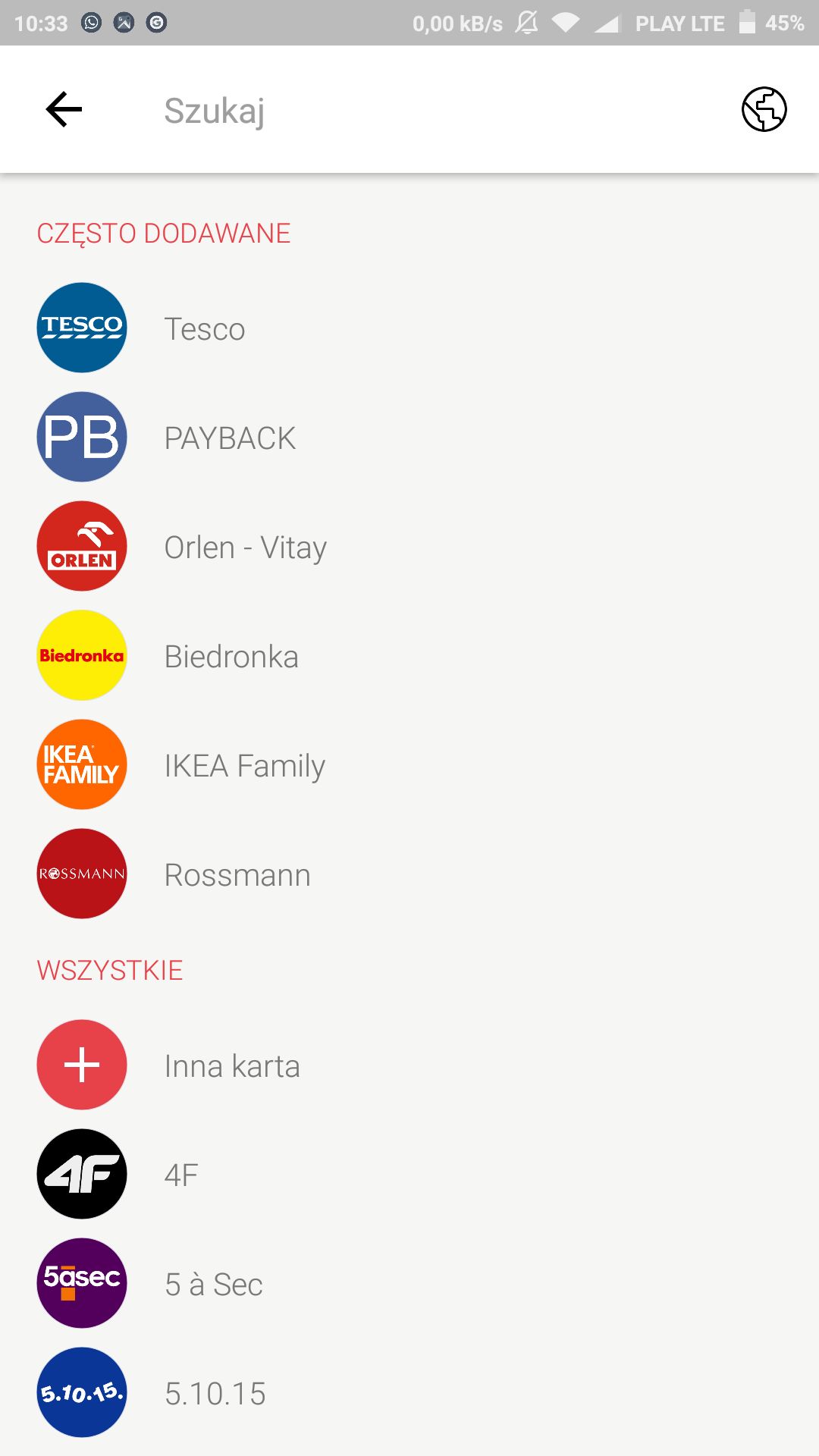Select IKEA Family card
819x1456 pixels.
(409, 764)
